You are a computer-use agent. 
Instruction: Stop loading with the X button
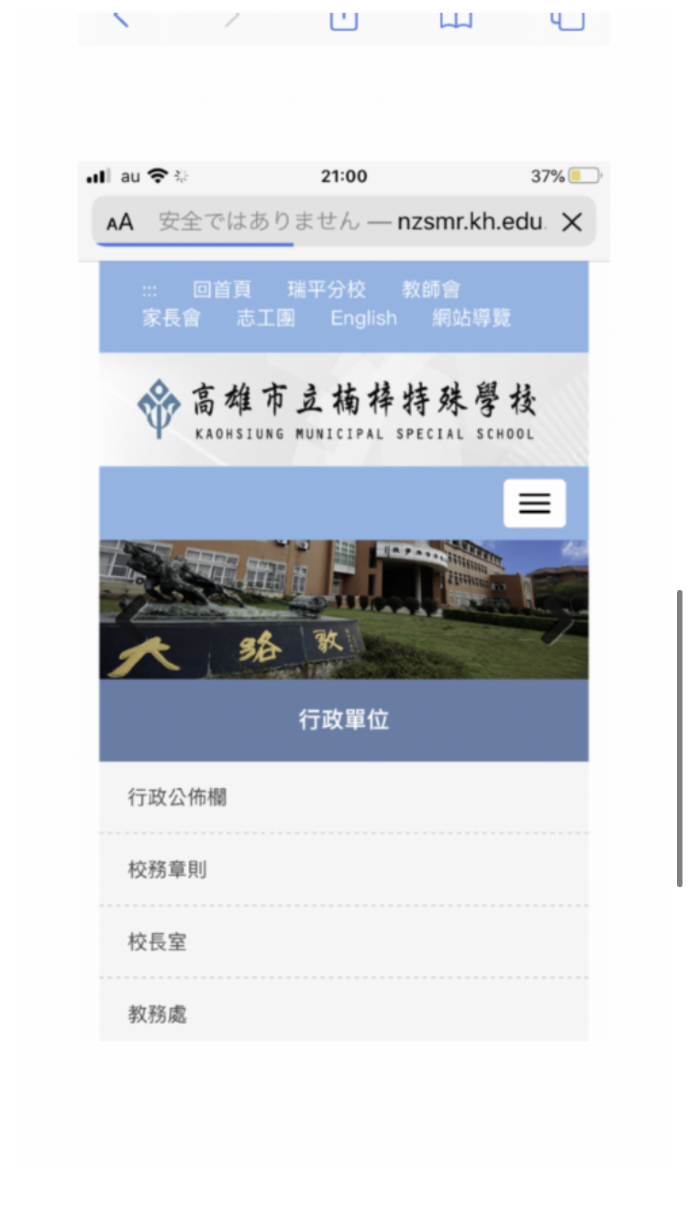572,222
